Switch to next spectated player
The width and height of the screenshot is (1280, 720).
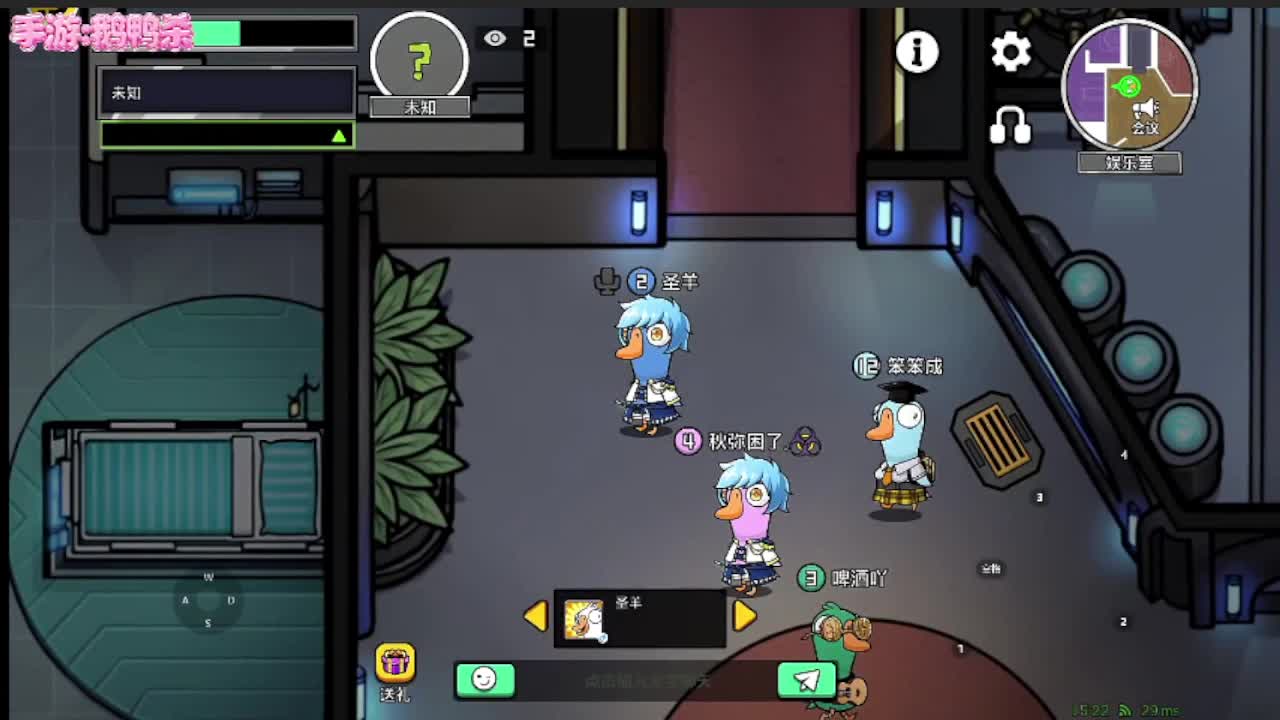click(x=744, y=616)
